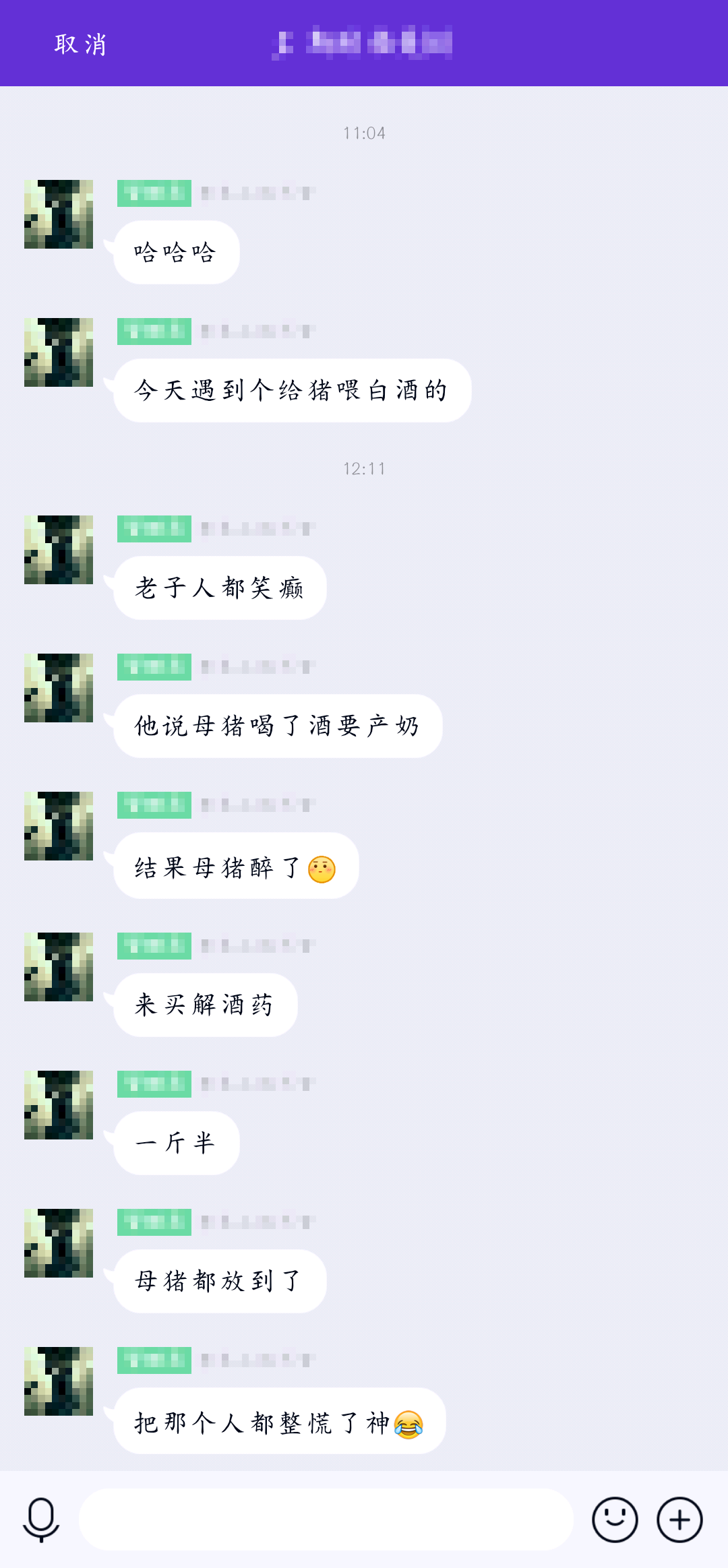Open the emoji picker
This screenshot has height=1568, width=728.
point(614,1519)
